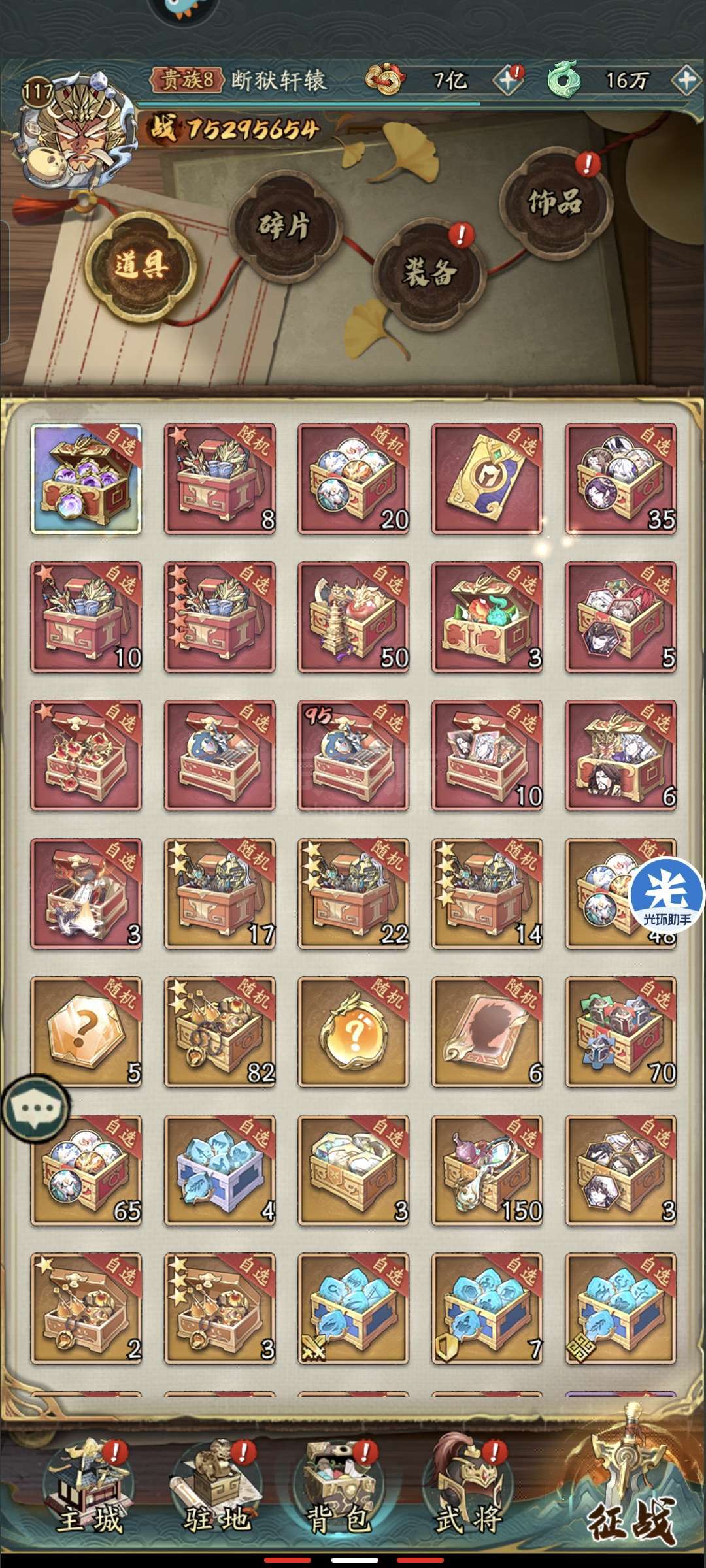Open the 随机 chest with count 82
Screen dimensions: 706x1568
(220, 1032)
